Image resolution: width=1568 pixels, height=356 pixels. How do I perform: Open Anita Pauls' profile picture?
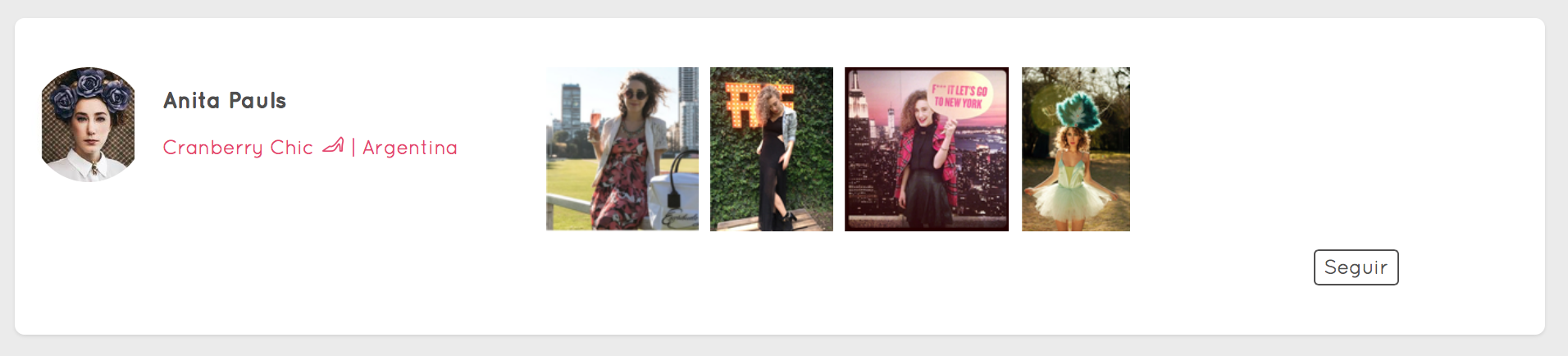point(89,125)
